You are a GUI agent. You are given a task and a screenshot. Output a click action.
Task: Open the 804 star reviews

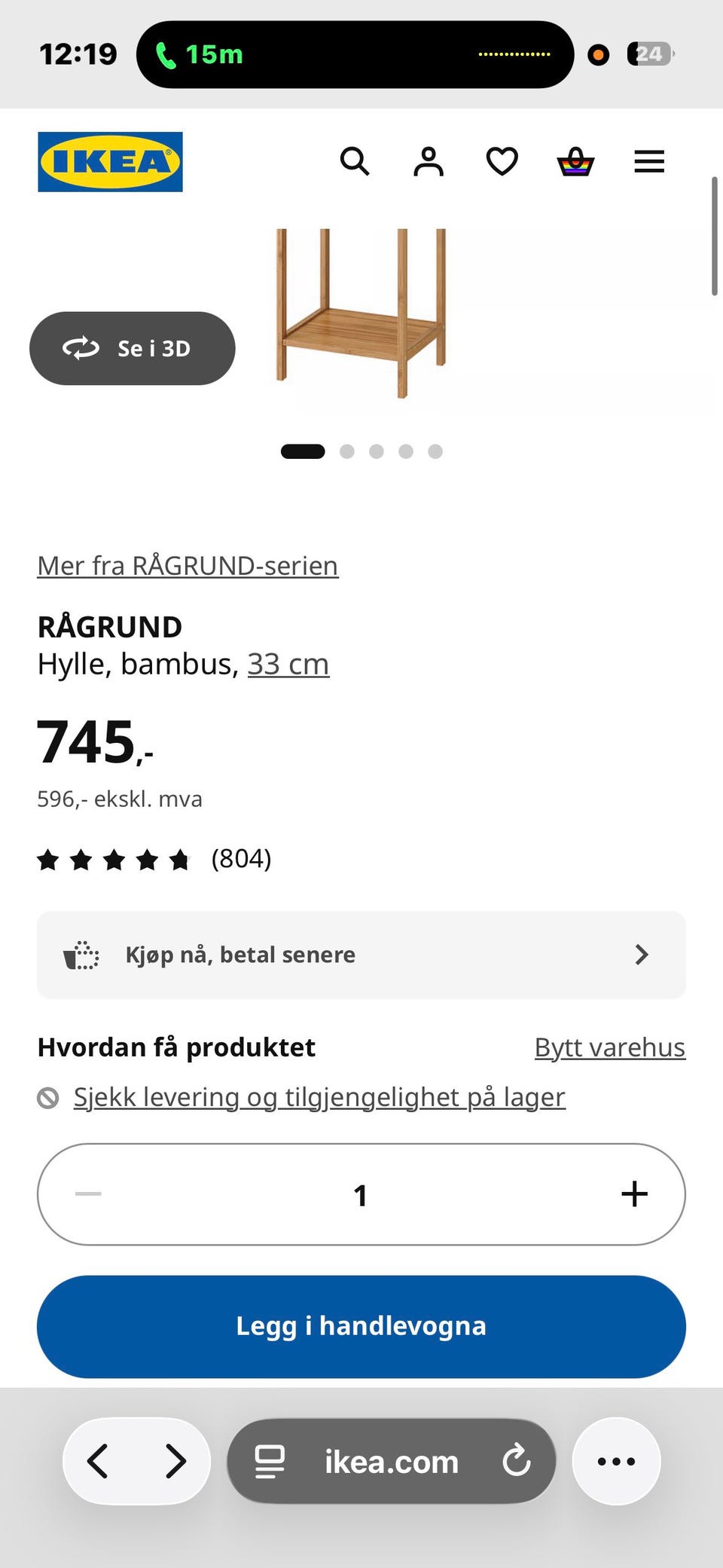154,858
